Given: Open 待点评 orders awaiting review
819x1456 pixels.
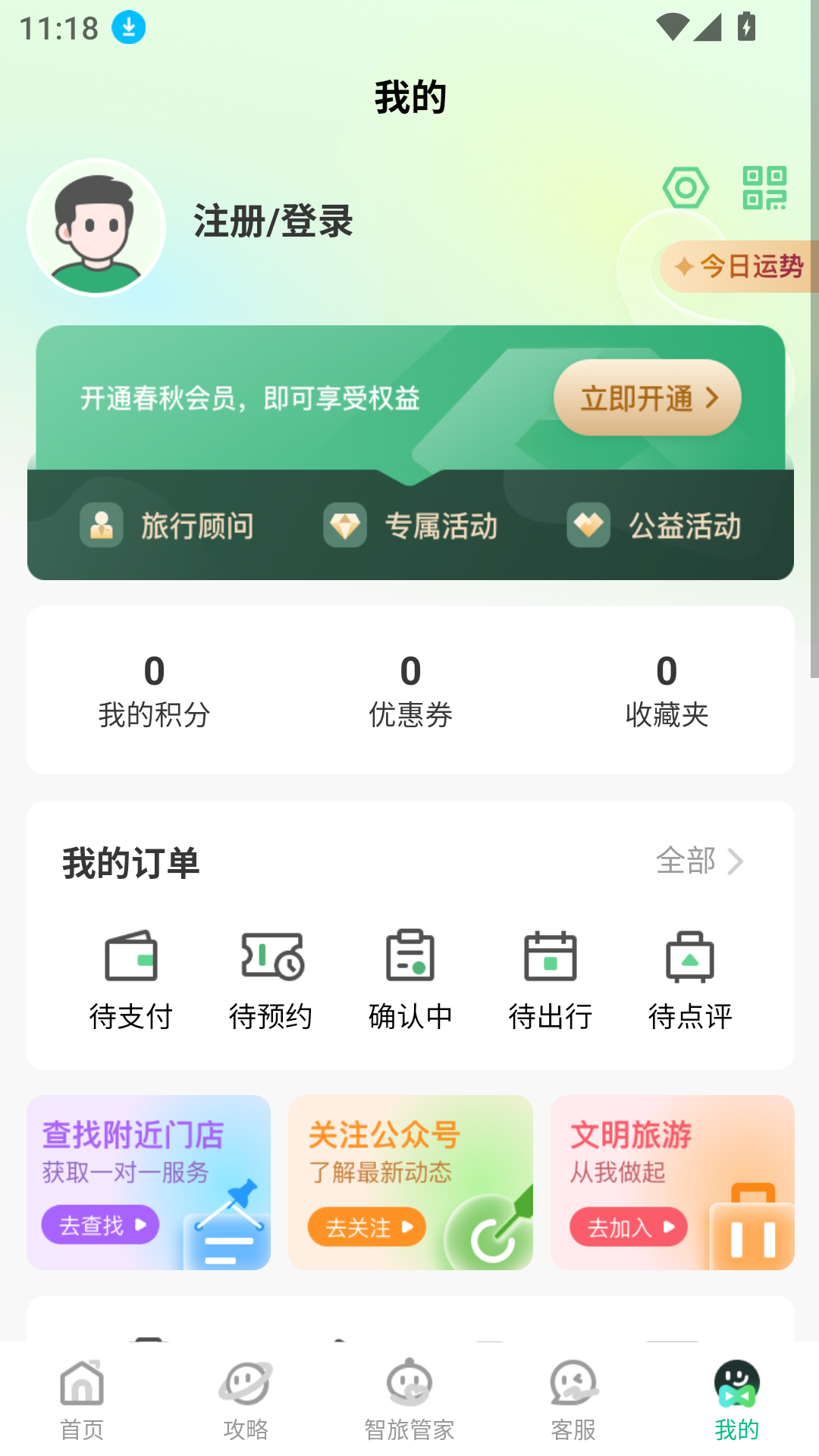Looking at the screenshot, I should [690, 980].
